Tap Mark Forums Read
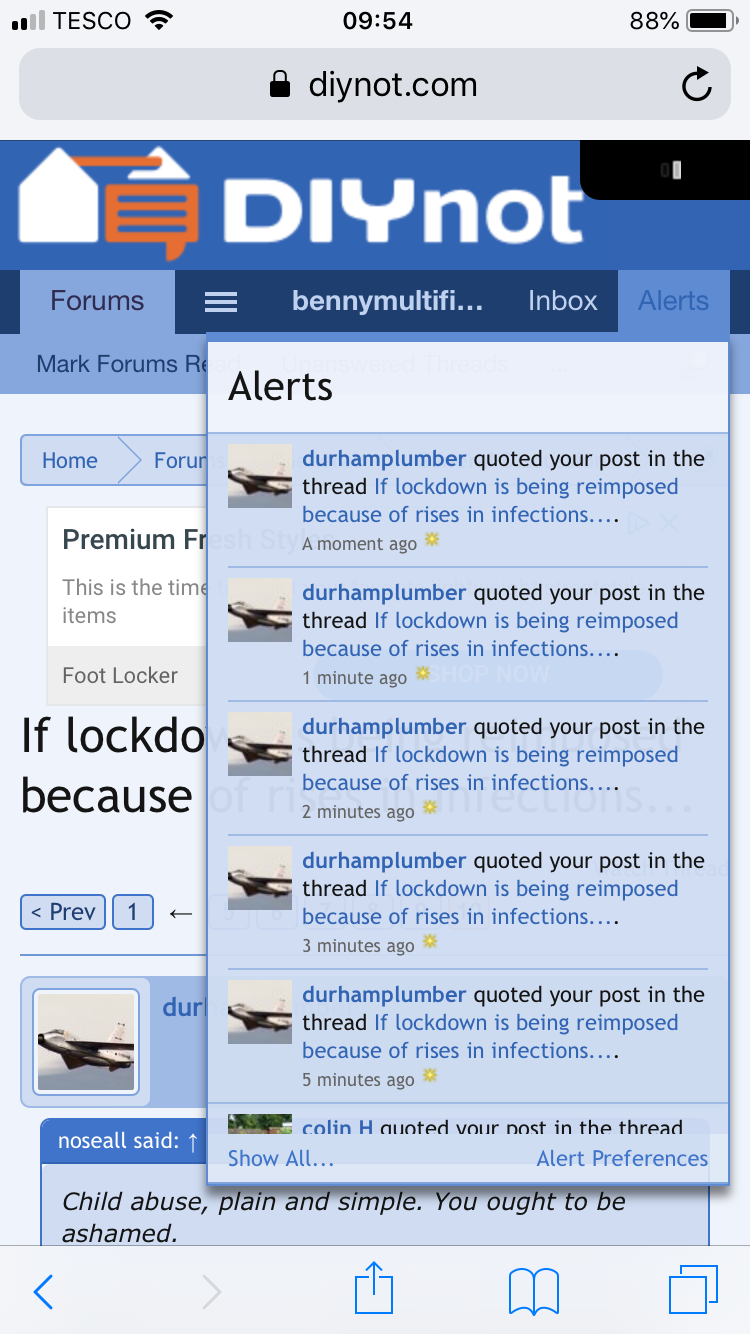 120,364
